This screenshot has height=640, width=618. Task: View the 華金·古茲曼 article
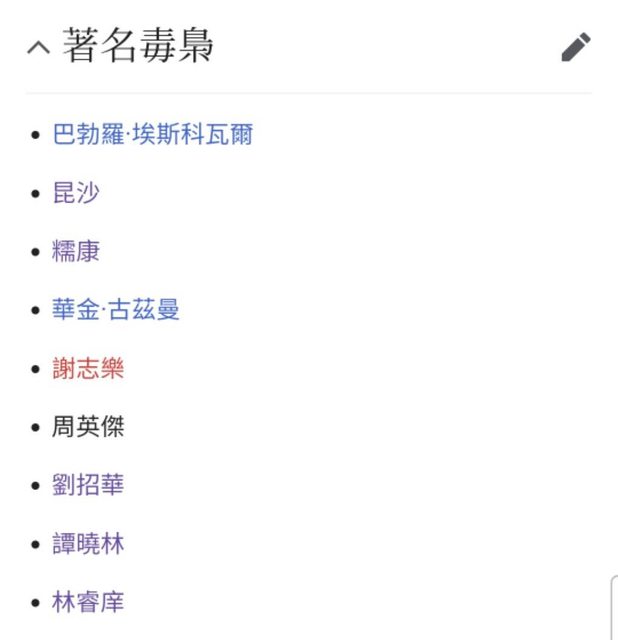pos(116,310)
